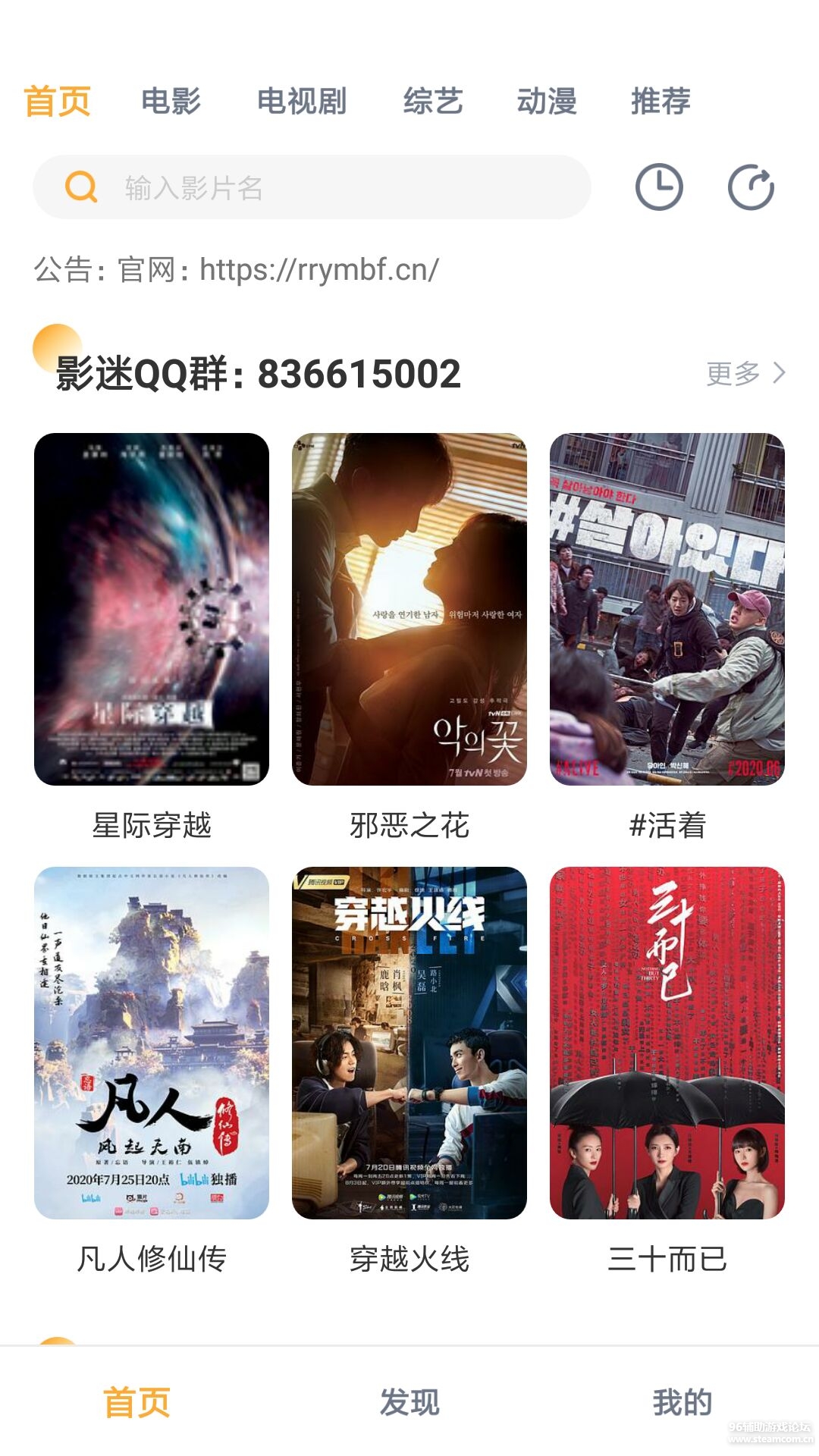
Task: Open the 凡人修仙传 anime card
Action: coord(152,1043)
